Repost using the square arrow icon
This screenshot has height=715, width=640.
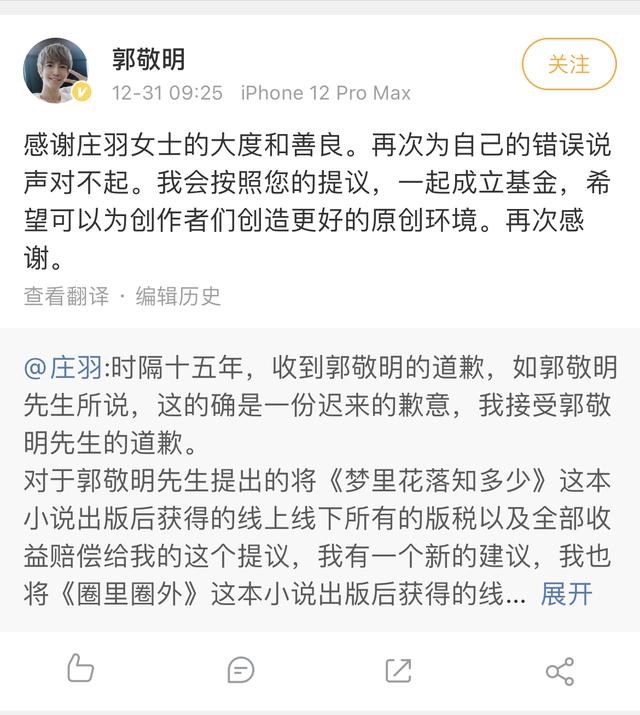click(x=398, y=669)
